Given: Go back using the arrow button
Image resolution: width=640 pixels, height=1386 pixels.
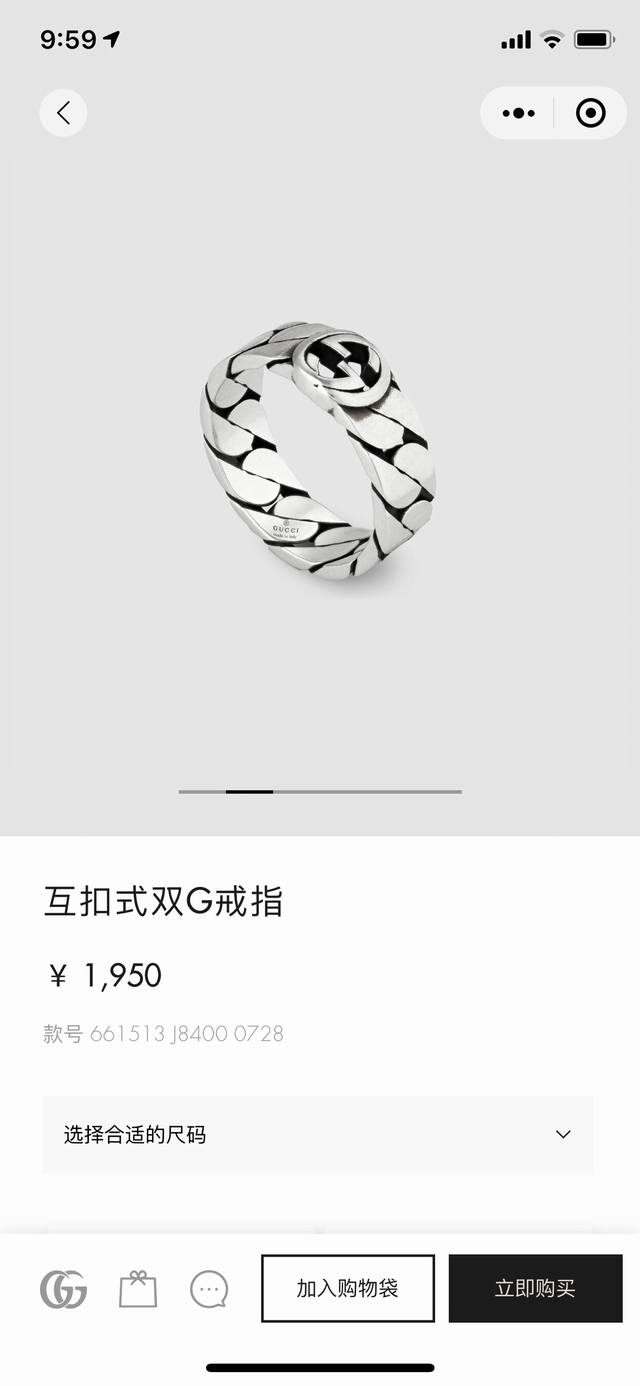Looking at the screenshot, I should pyautogui.click(x=63, y=113).
